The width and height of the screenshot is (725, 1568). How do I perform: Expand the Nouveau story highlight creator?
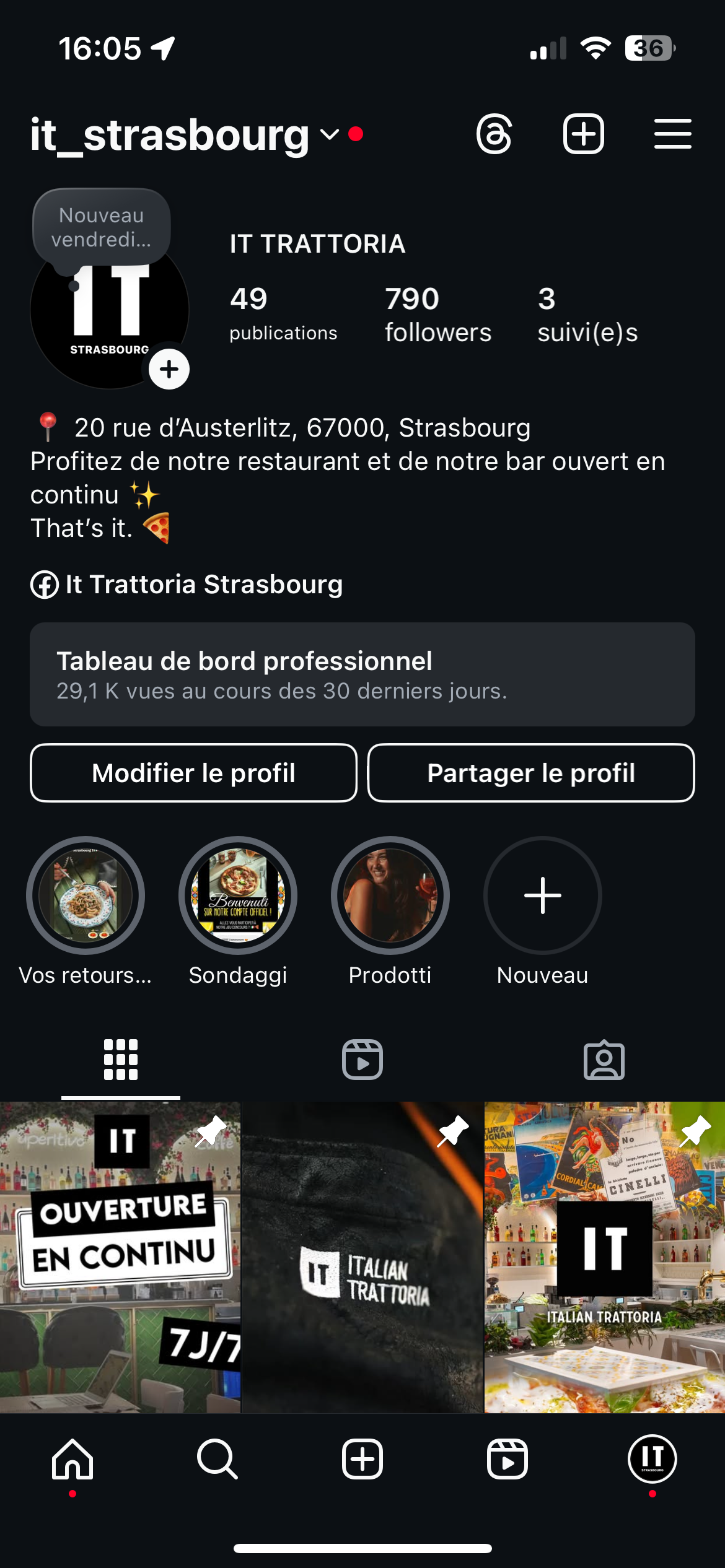click(542, 896)
